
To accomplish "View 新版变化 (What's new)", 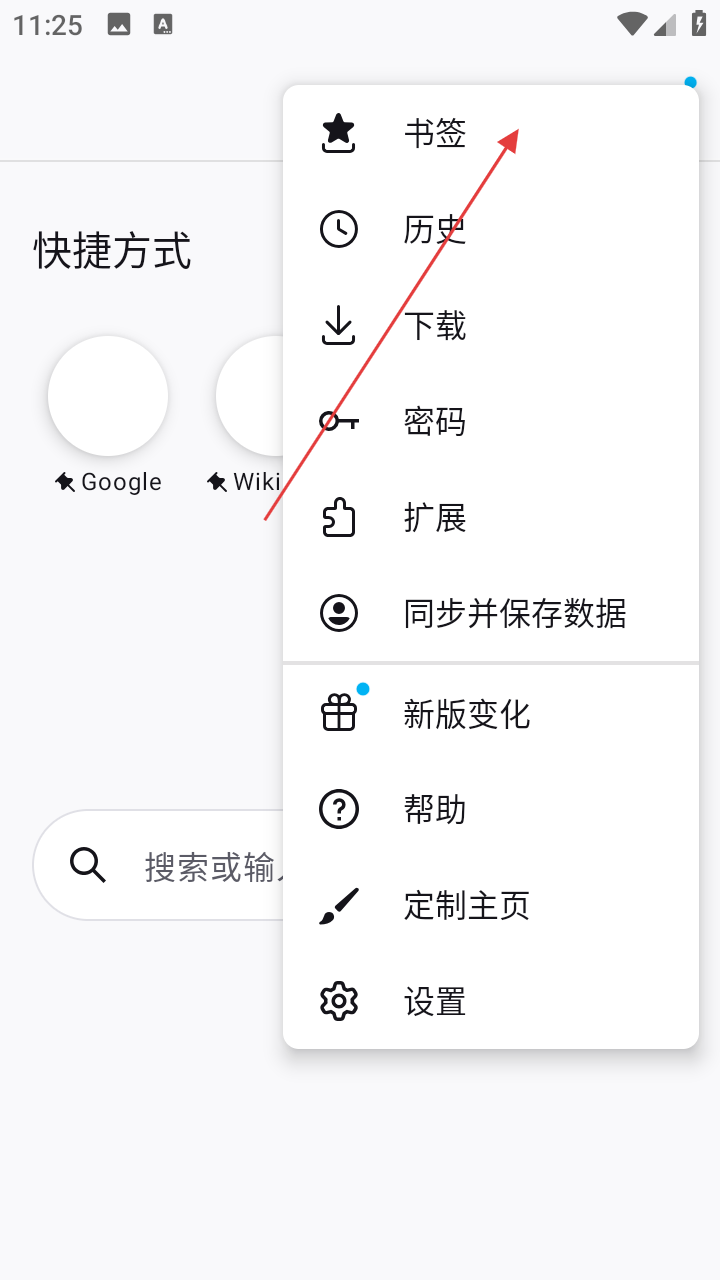I will click(466, 714).
